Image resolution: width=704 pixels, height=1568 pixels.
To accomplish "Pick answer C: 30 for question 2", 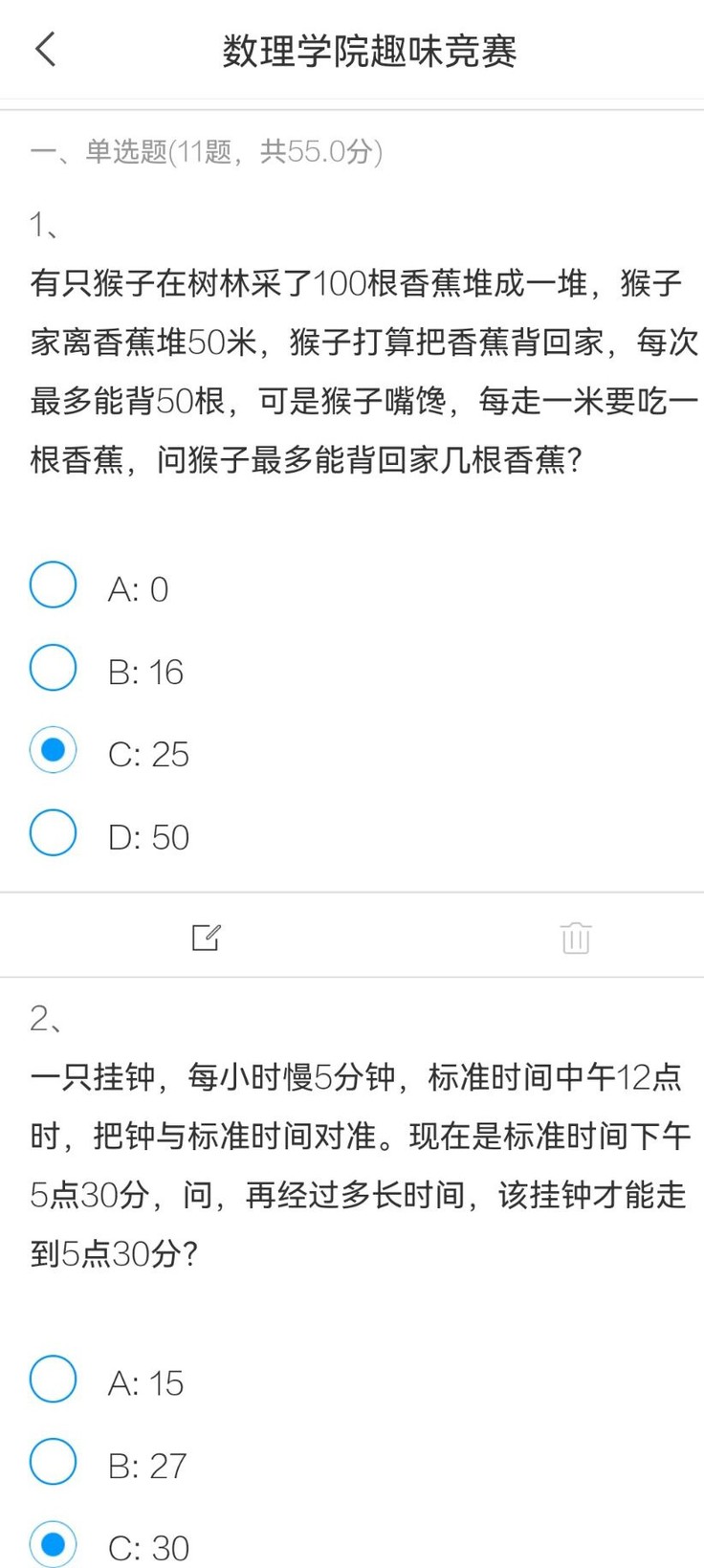I will pos(54,1543).
